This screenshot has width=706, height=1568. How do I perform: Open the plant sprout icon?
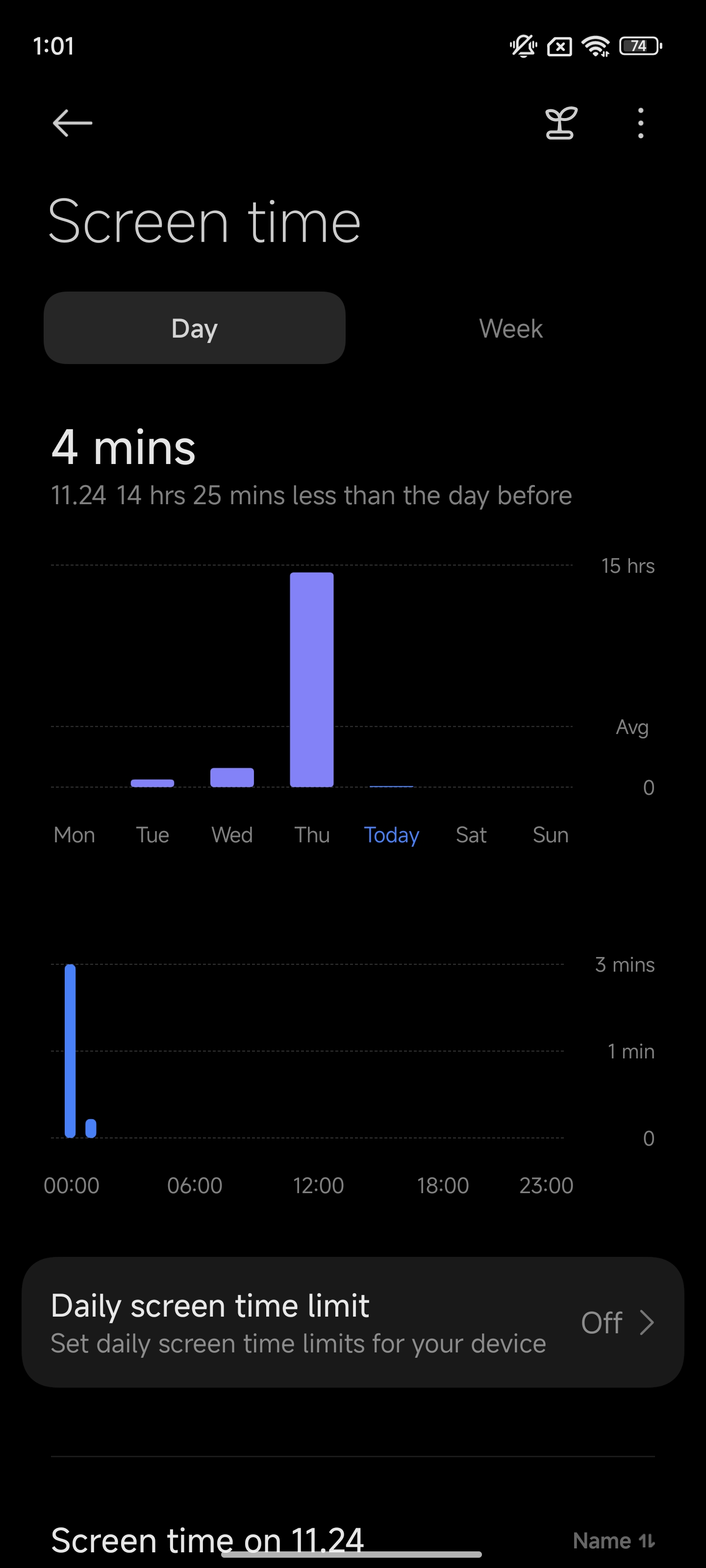click(561, 123)
